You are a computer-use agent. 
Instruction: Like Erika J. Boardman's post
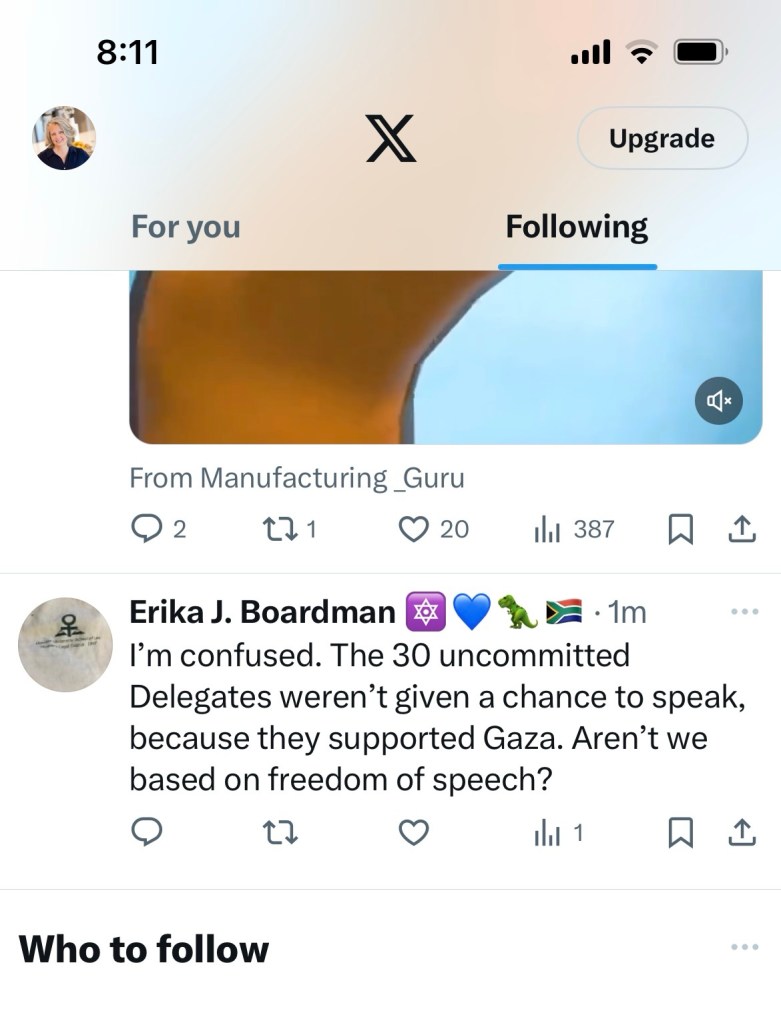(x=414, y=832)
